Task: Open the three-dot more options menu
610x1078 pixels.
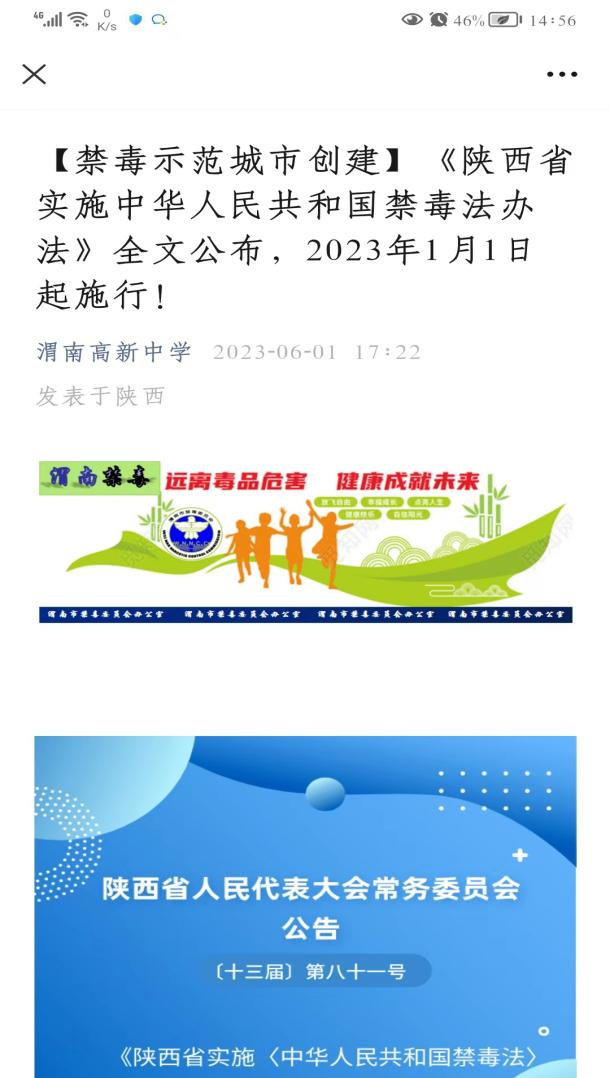Action: coord(561,74)
